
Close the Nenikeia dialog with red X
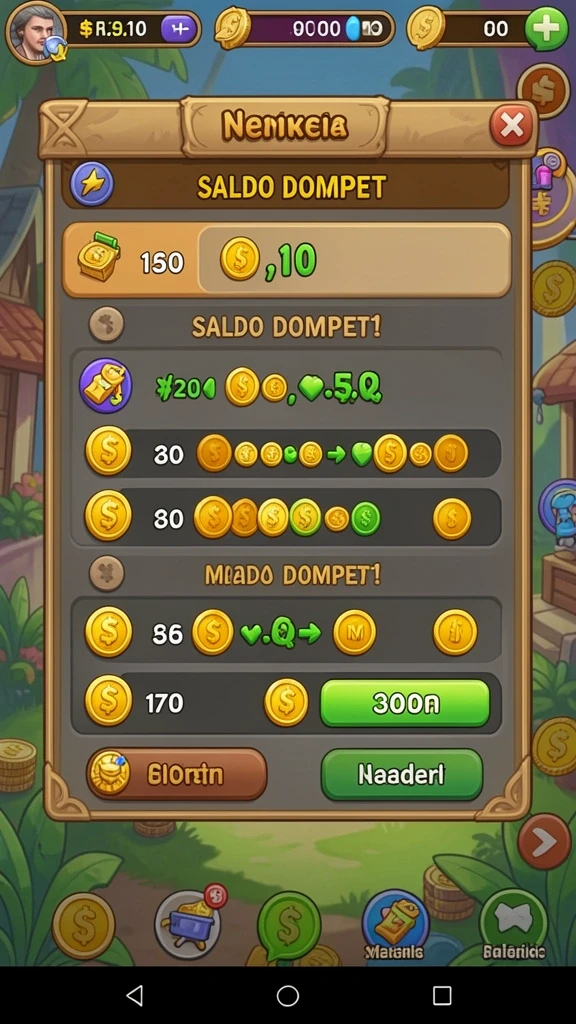pos(511,124)
